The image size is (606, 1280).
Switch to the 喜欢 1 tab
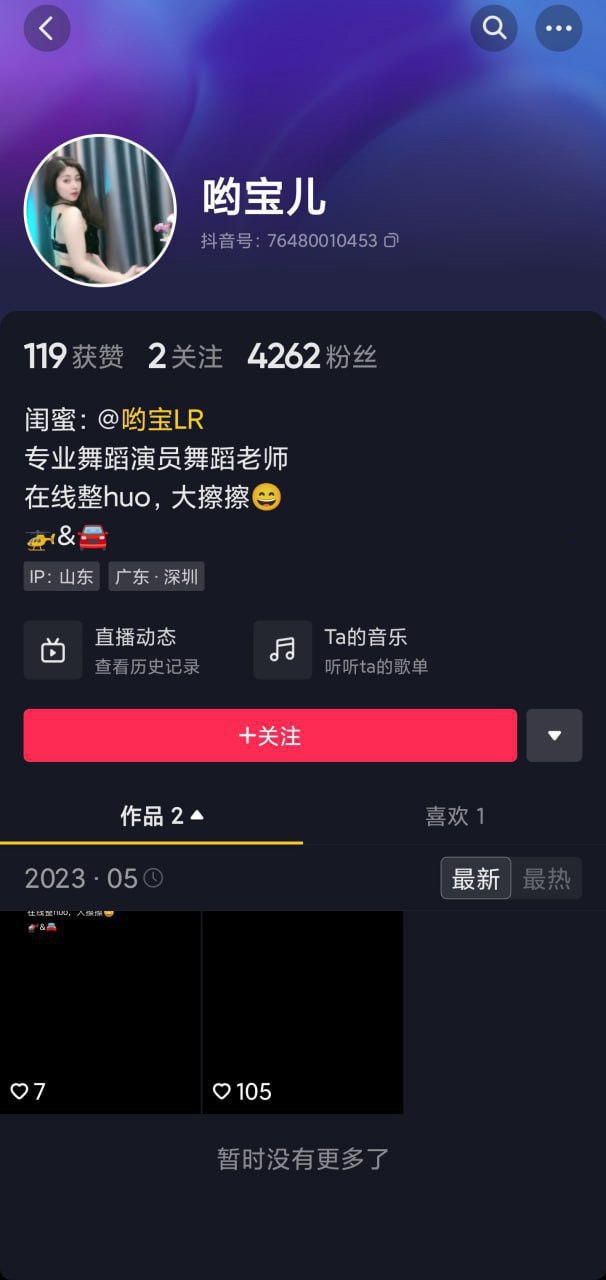pos(455,816)
